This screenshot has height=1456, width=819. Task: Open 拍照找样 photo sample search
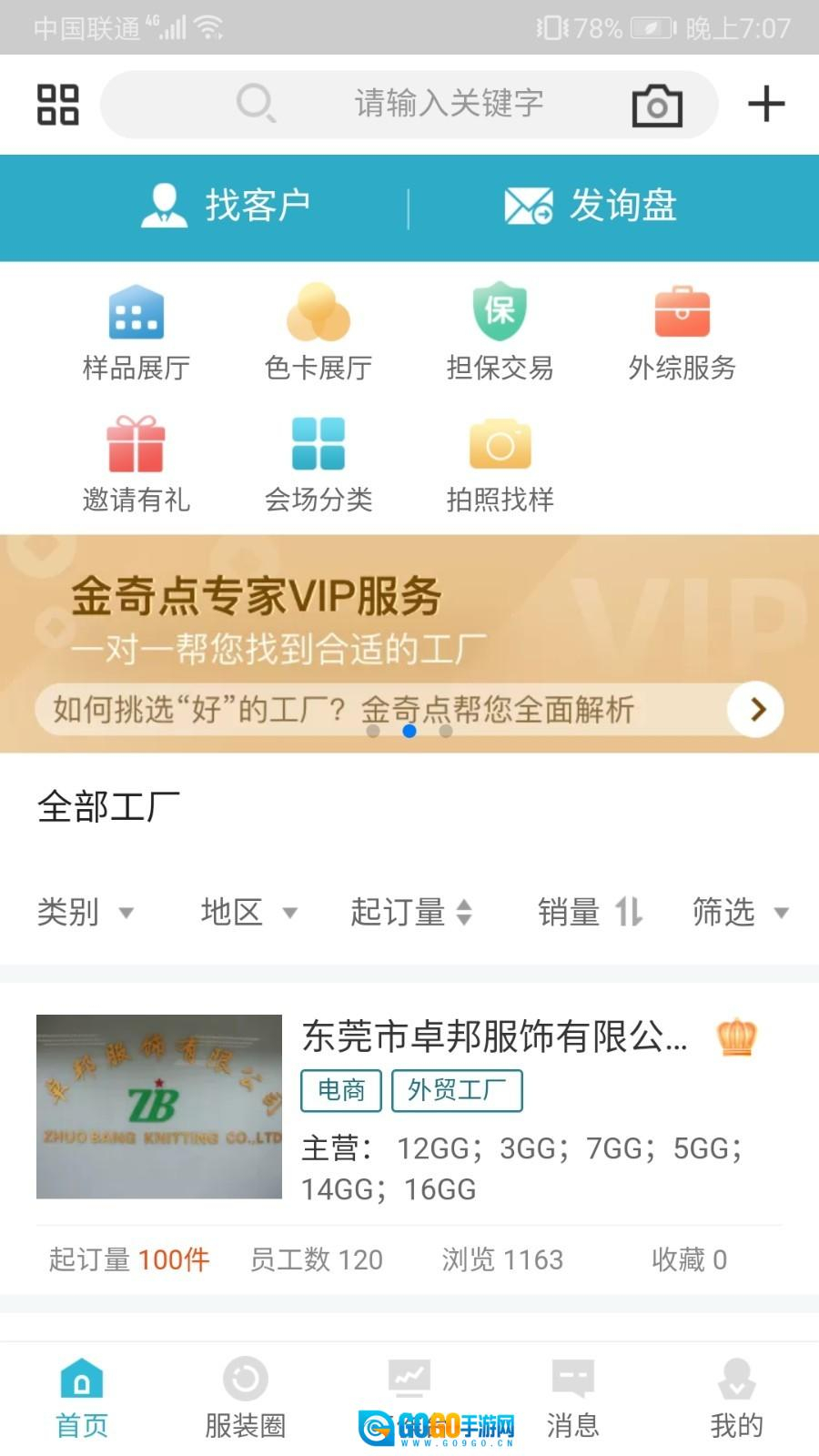[x=500, y=464]
